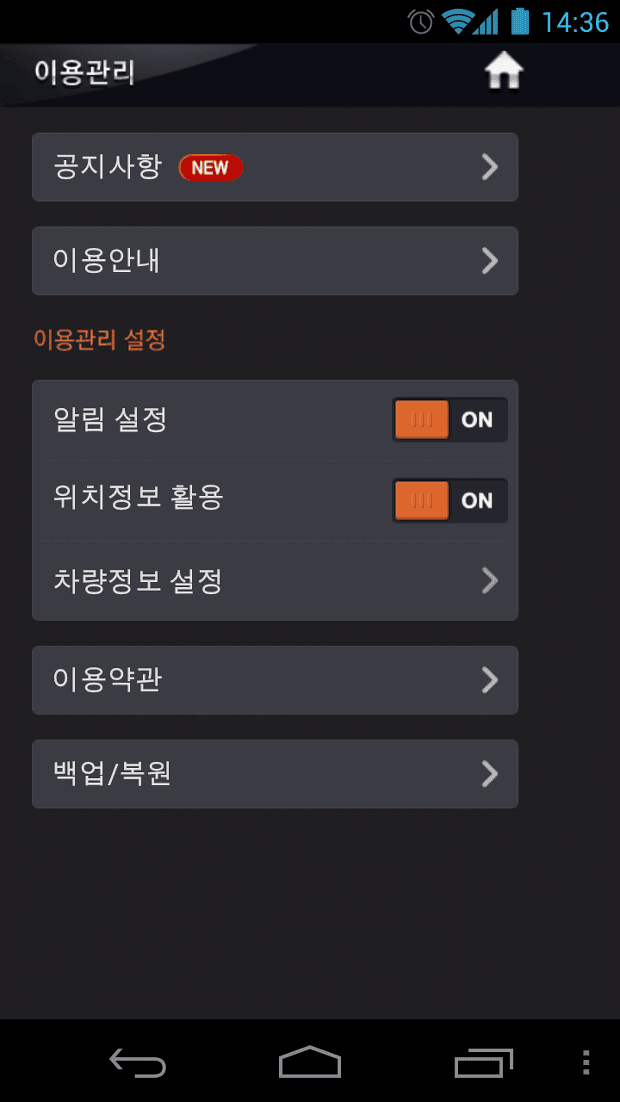Open the 이용안내 usage guide

[x=275, y=261]
